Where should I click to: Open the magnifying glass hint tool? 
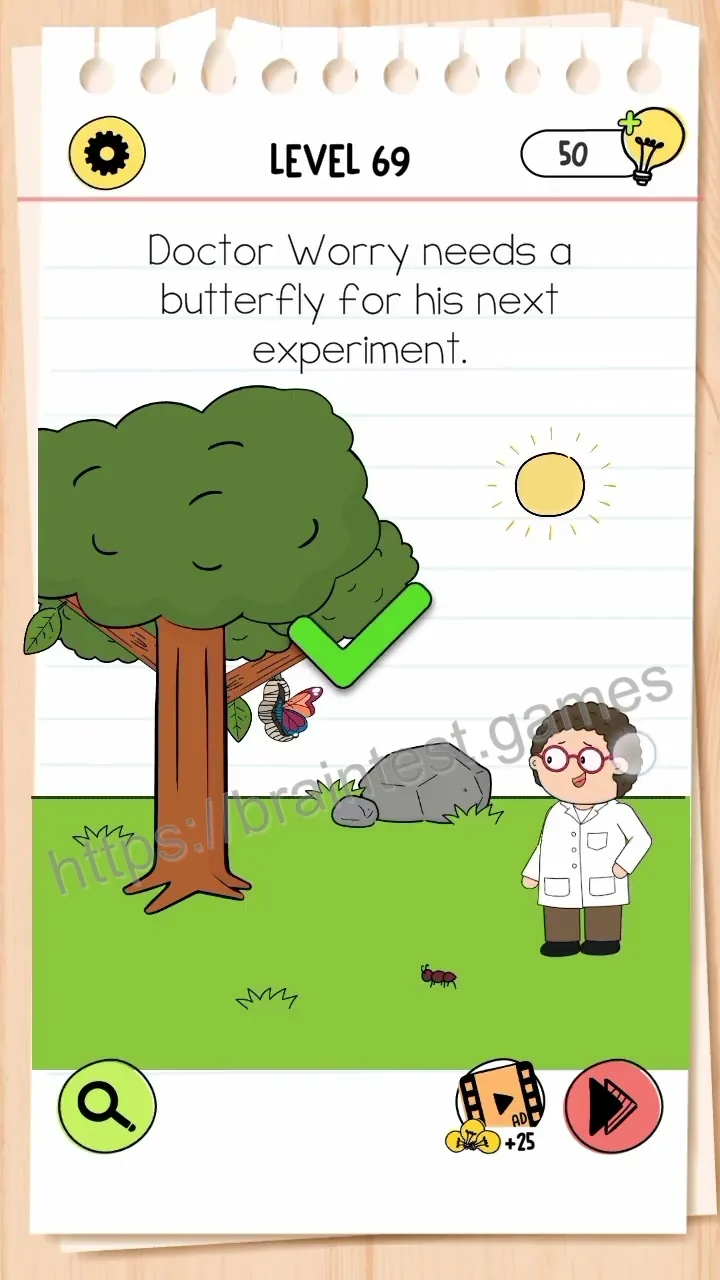107,1107
